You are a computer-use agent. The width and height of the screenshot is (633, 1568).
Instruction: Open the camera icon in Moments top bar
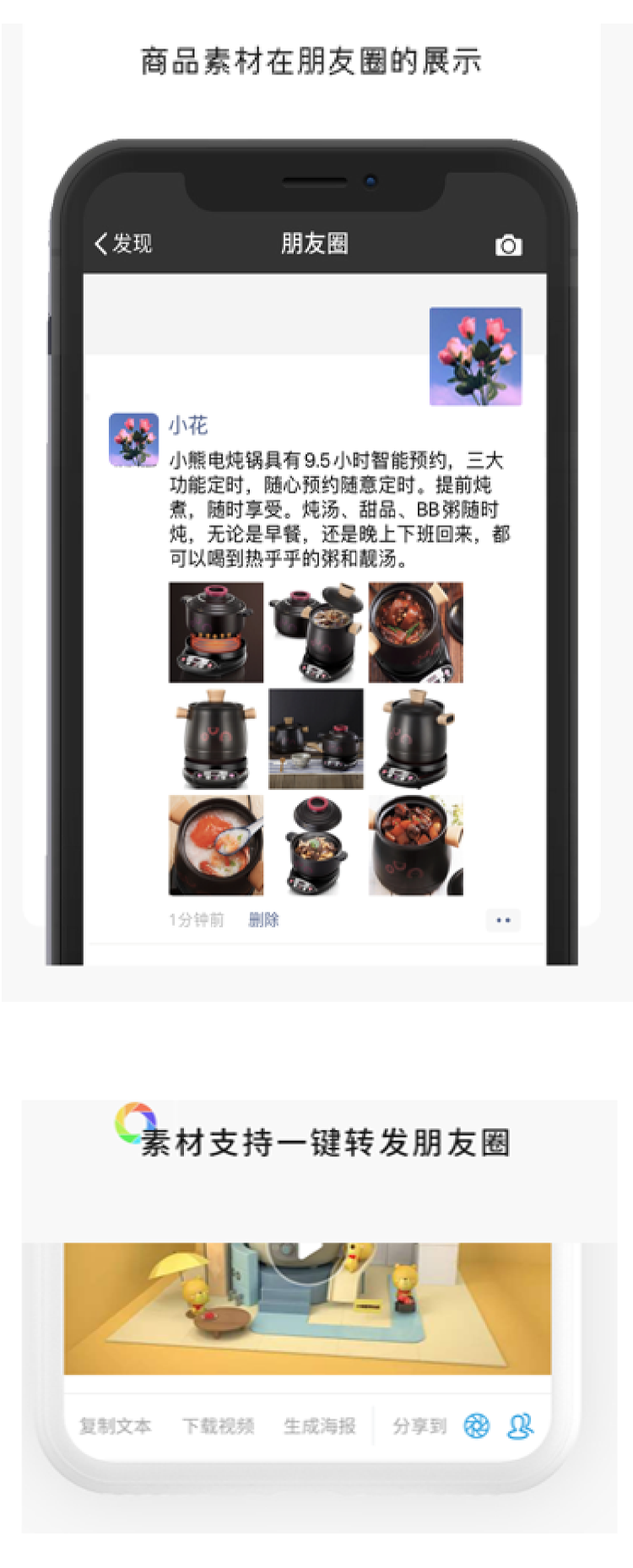click(x=508, y=244)
